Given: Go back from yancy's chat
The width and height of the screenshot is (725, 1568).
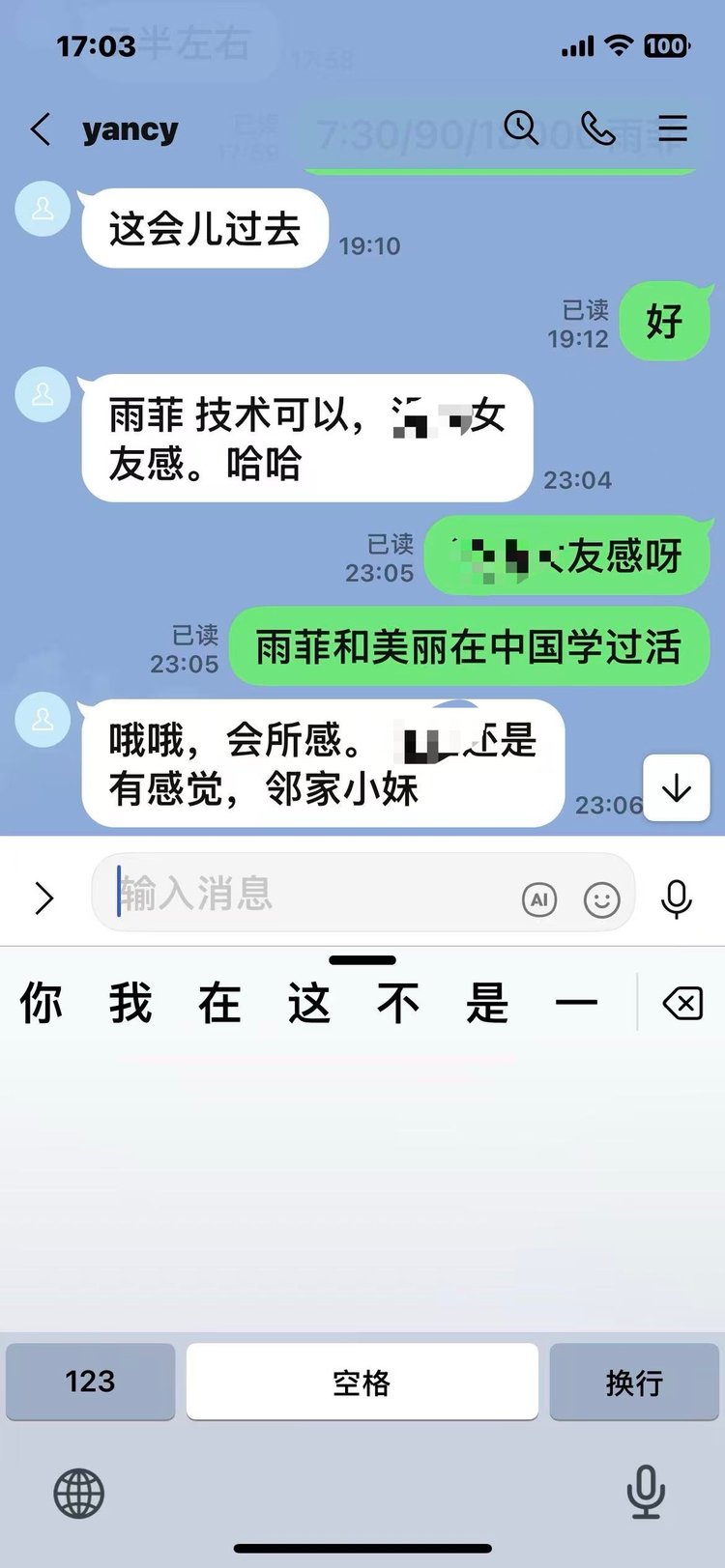Looking at the screenshot, I should [x=41, y=128].
